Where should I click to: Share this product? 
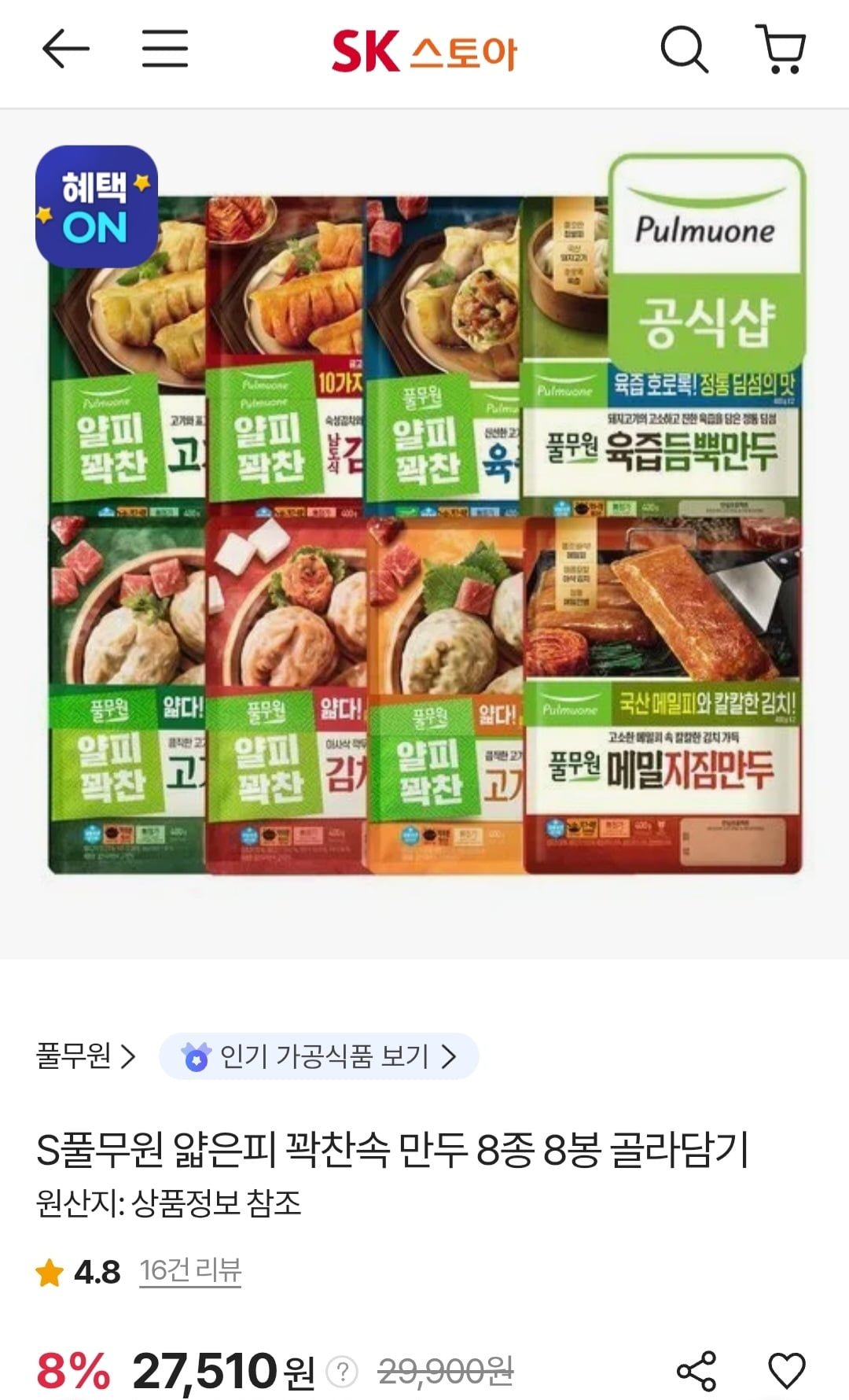pos(696,1371)
